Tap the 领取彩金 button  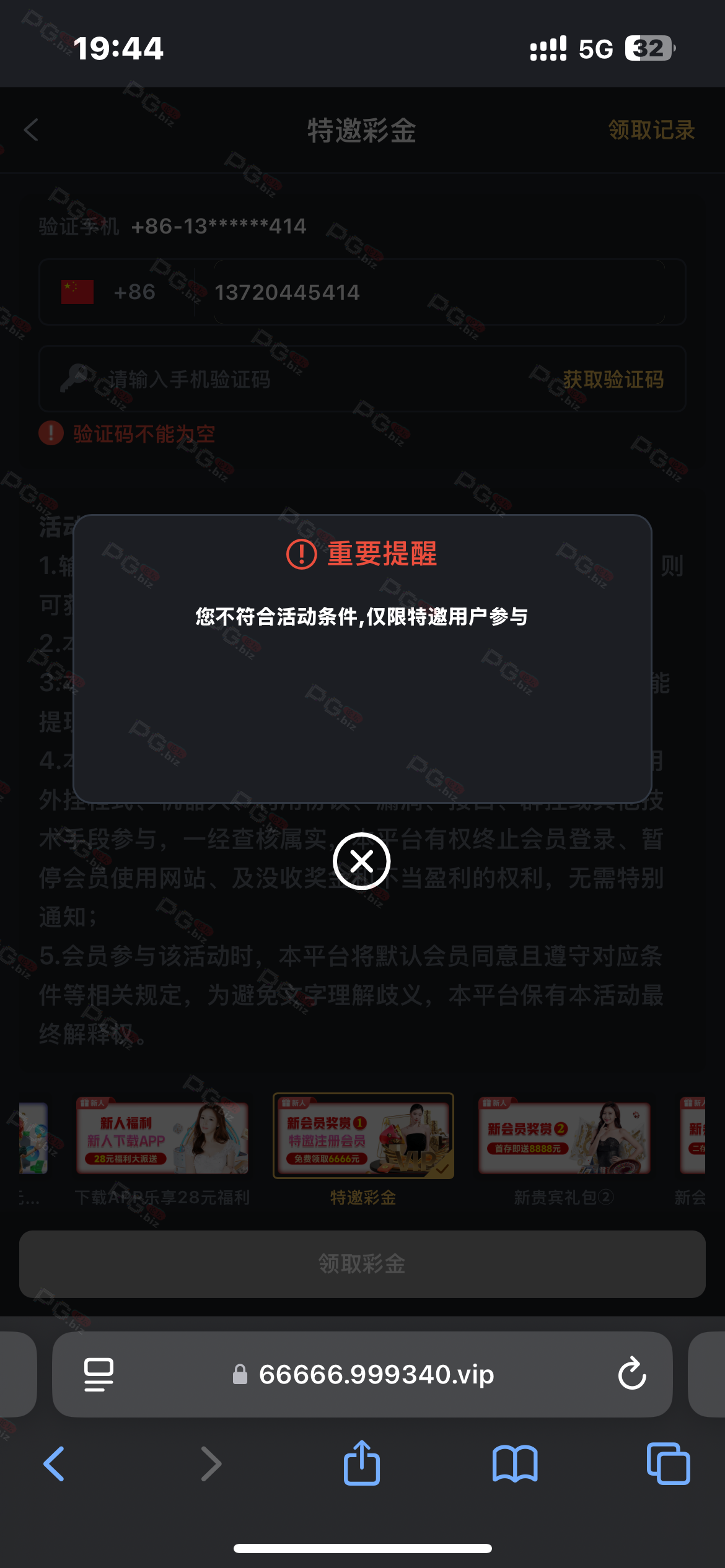(x=362, y=1264)
